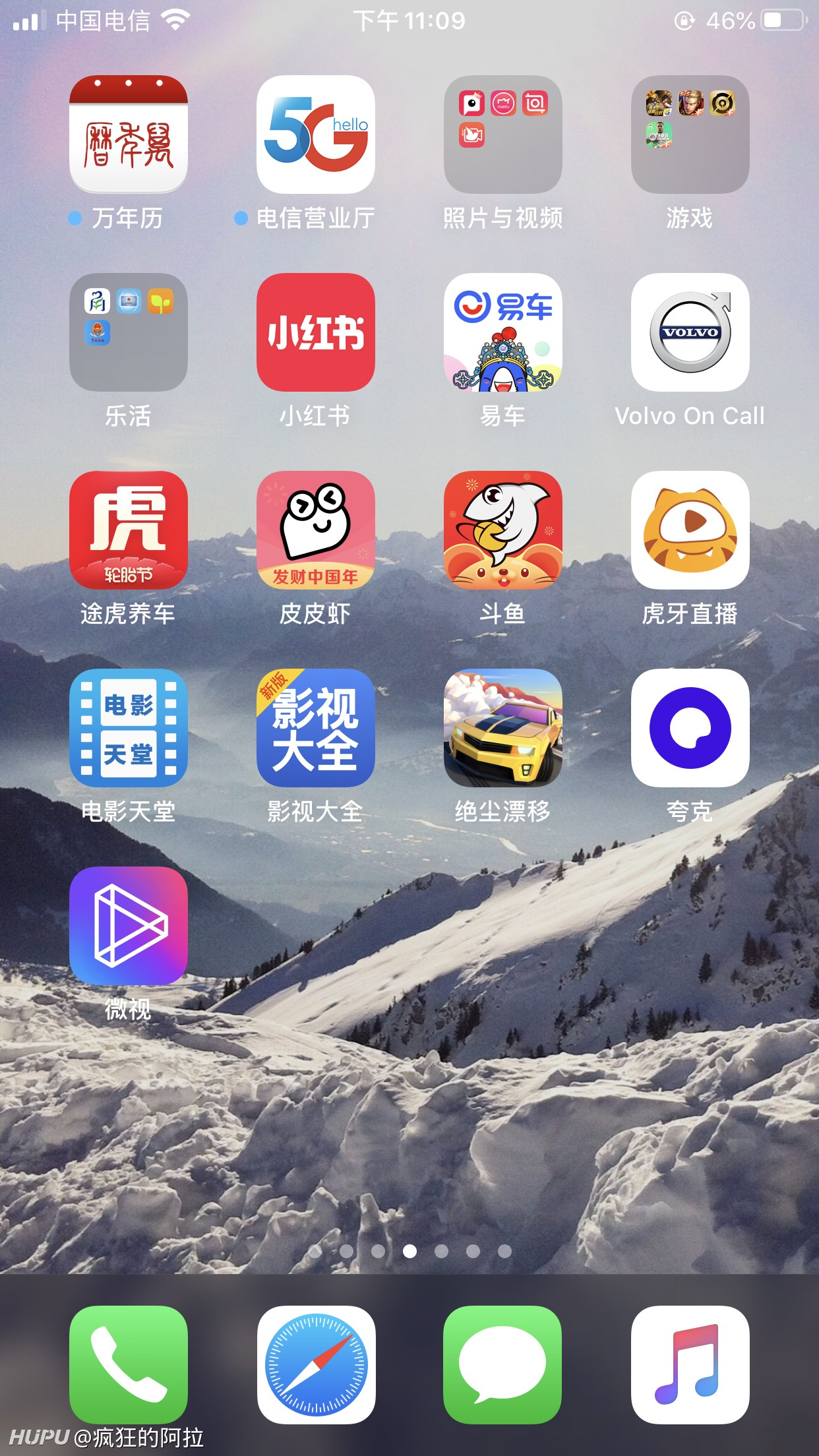The width and height of the screenshot is (819, 1456).
Task: Launch Volvo On Call
Action: pos(690,332)
